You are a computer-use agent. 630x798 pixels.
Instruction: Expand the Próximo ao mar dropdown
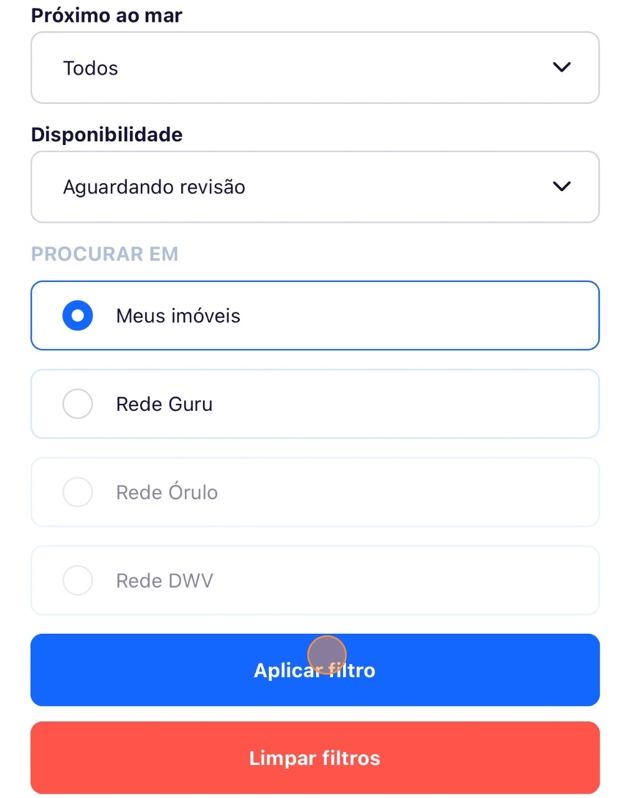[x=314, y=68]
